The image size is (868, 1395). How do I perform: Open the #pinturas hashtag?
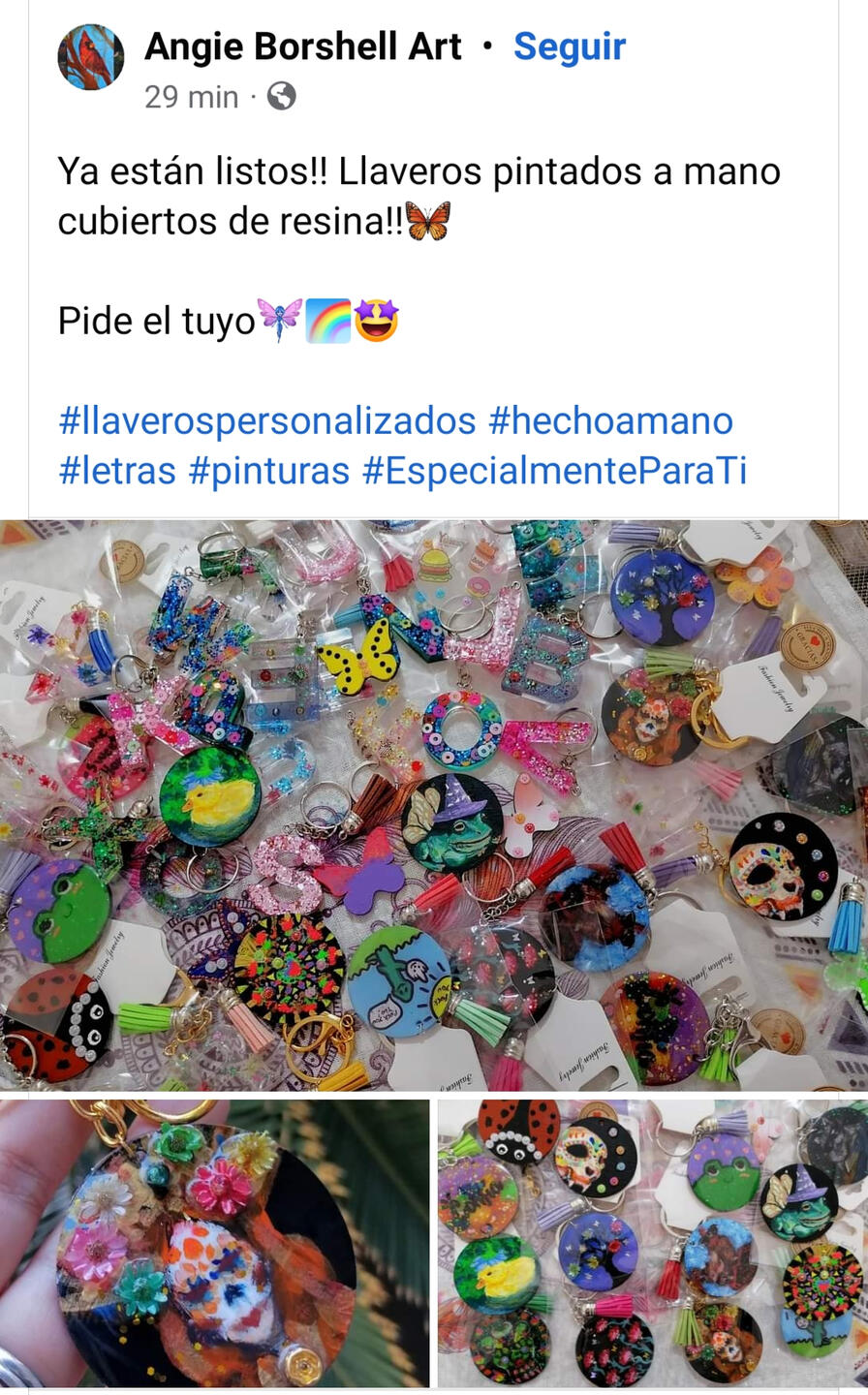(268, 471)
